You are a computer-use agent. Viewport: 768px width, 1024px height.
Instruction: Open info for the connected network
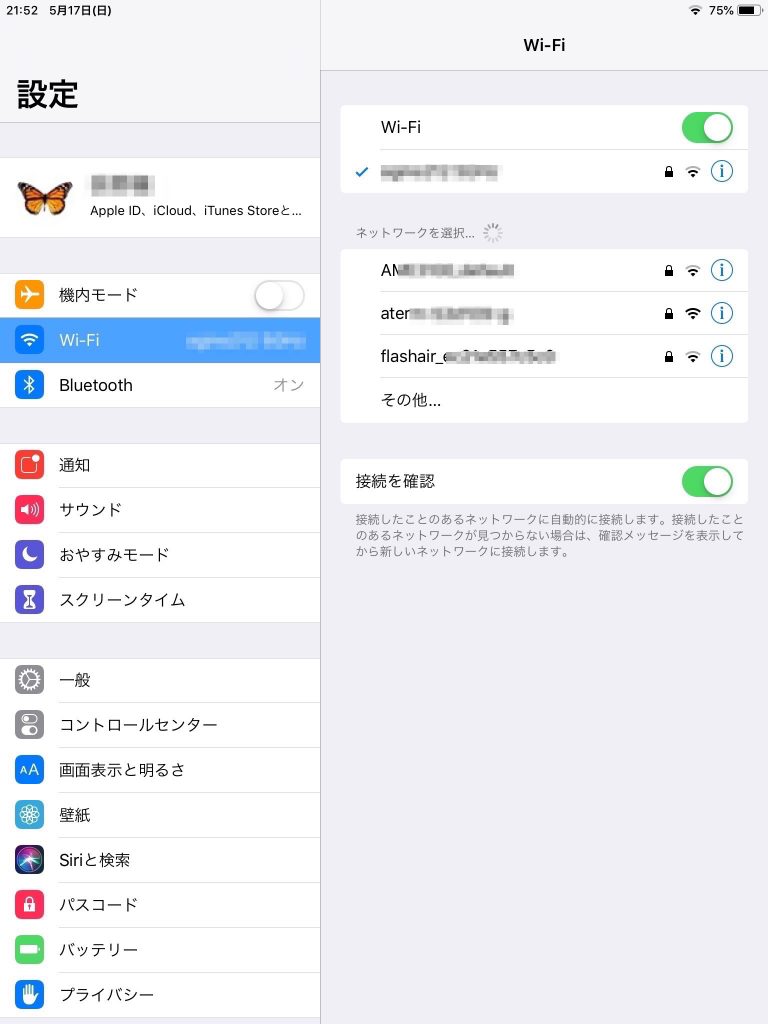pyautogui.click(x=721, y=172)
